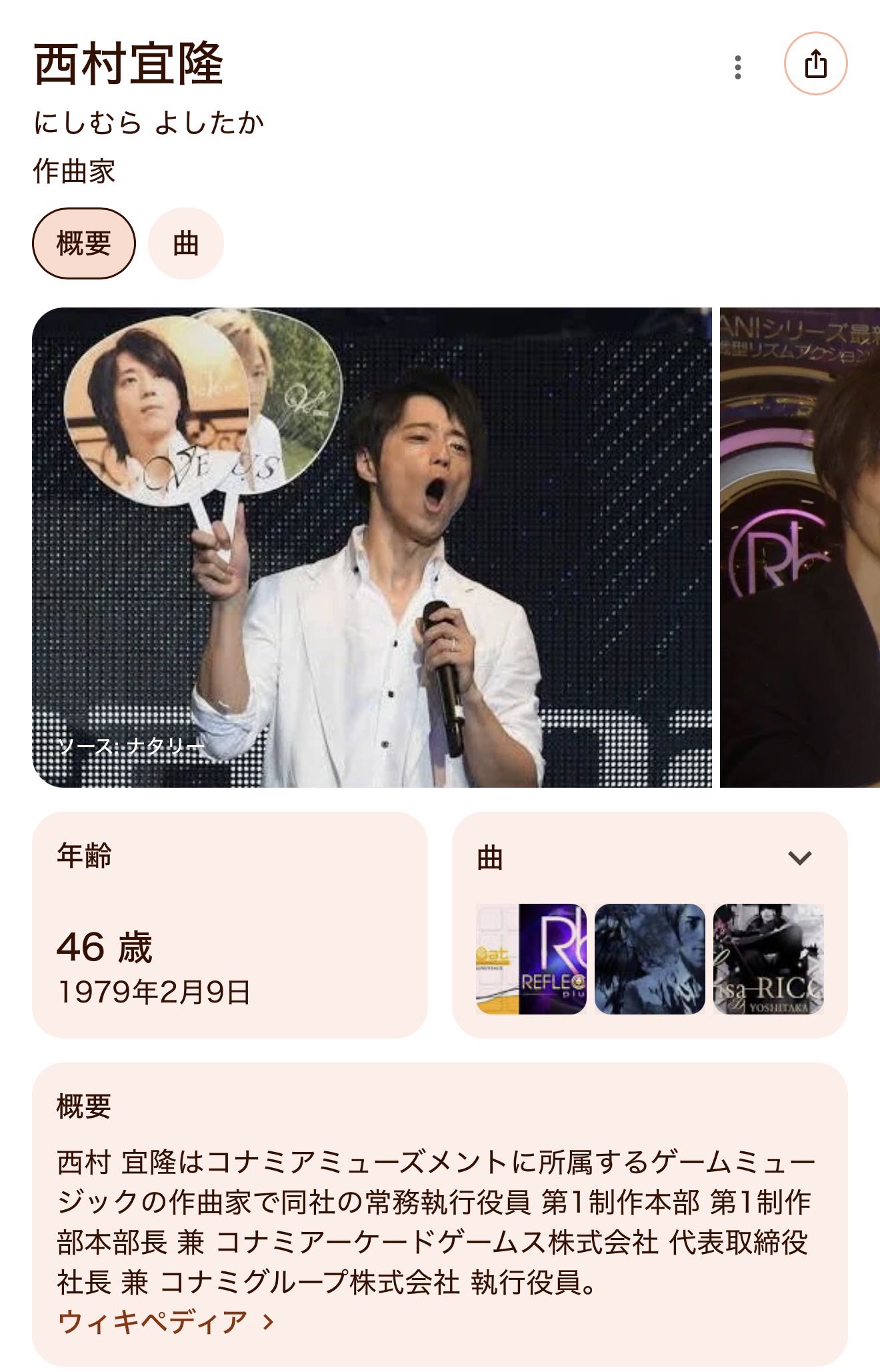The width and height of the screenshot is (880, 1372).
Task: Open the RICC YOSHITAKA song thumbnail
Action: pos(768,958)
